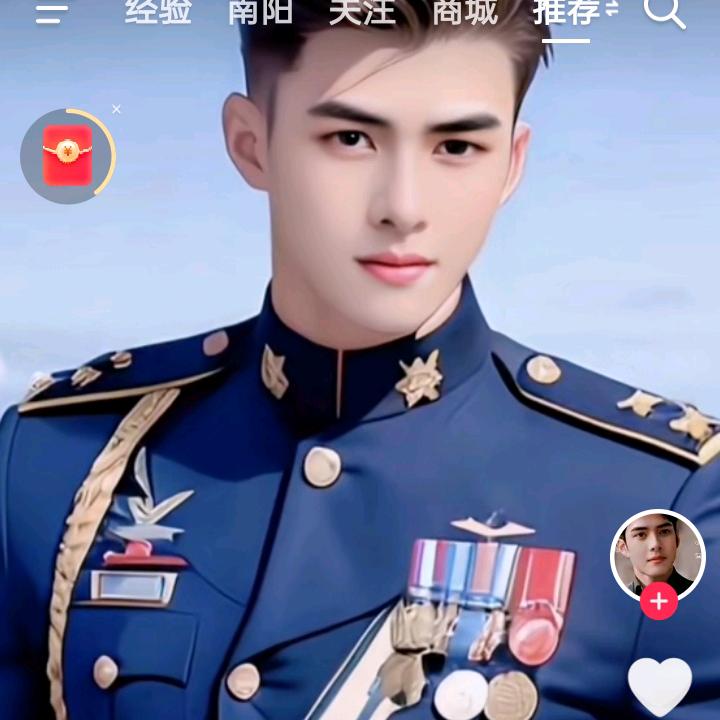The height and width of the screenshot is (720, 720).
Task: Like this video with the heart
Action: [659, 686]
